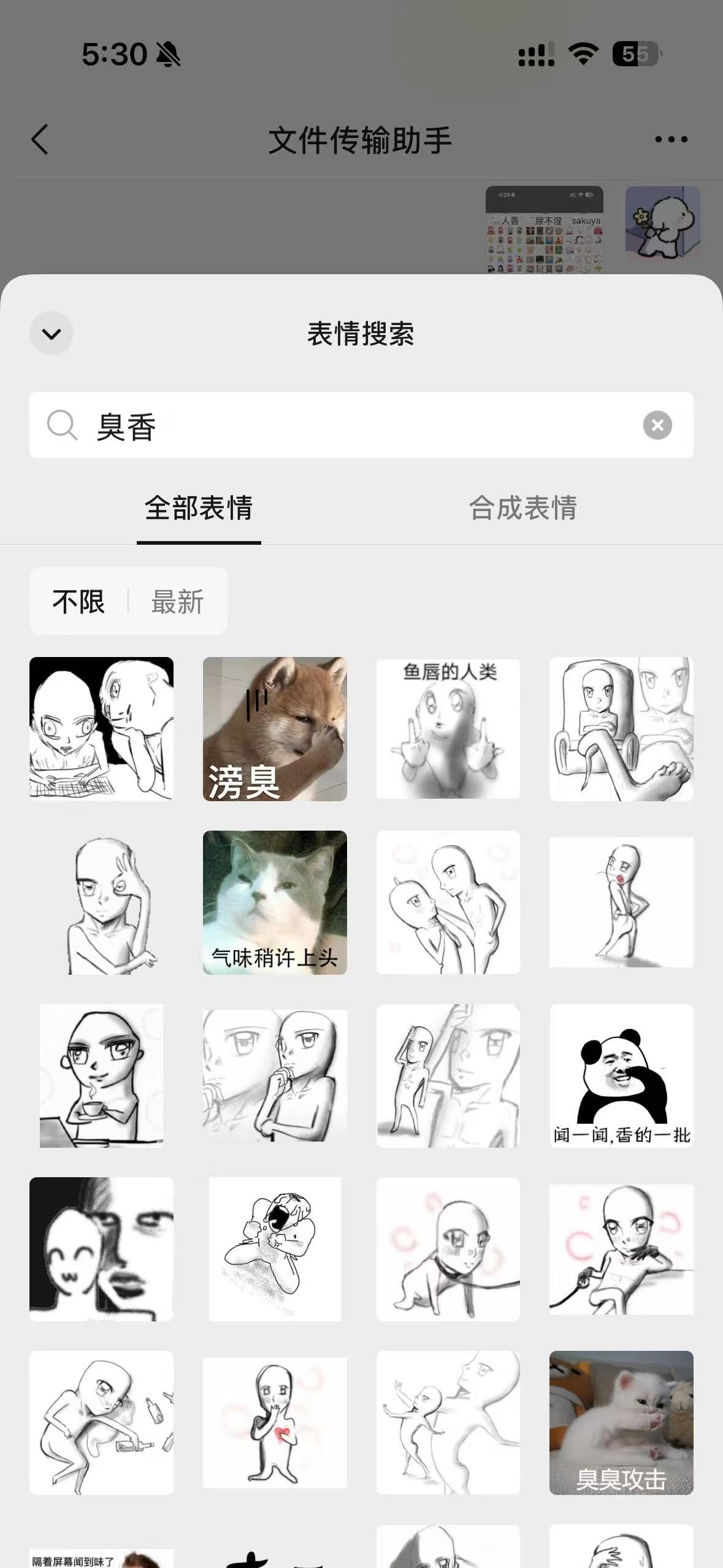Clear the search text 臭香
This screenshot has width=723, height=1568.
657,425
